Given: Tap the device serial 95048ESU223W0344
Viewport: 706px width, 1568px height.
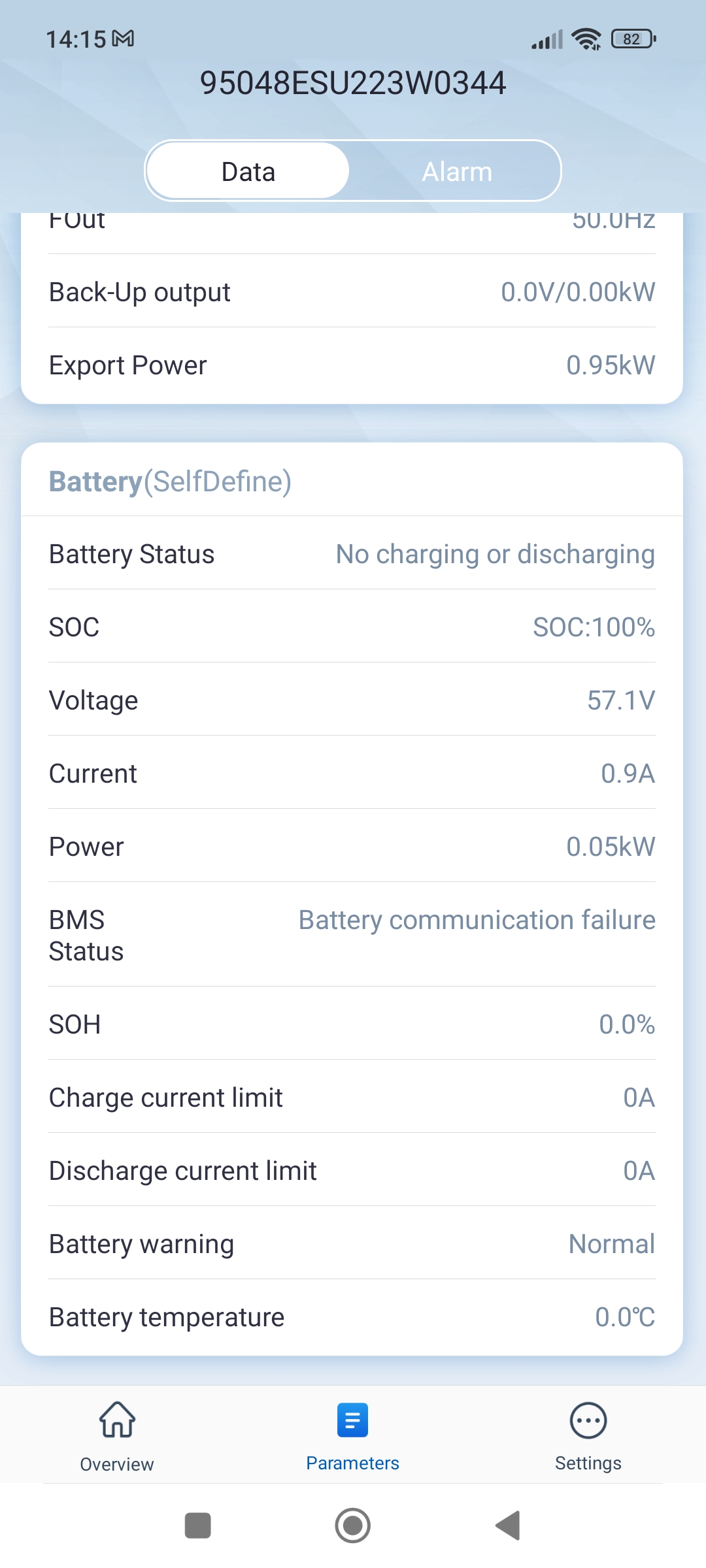Looking at the screenshot, I should [x=353, y=82].
